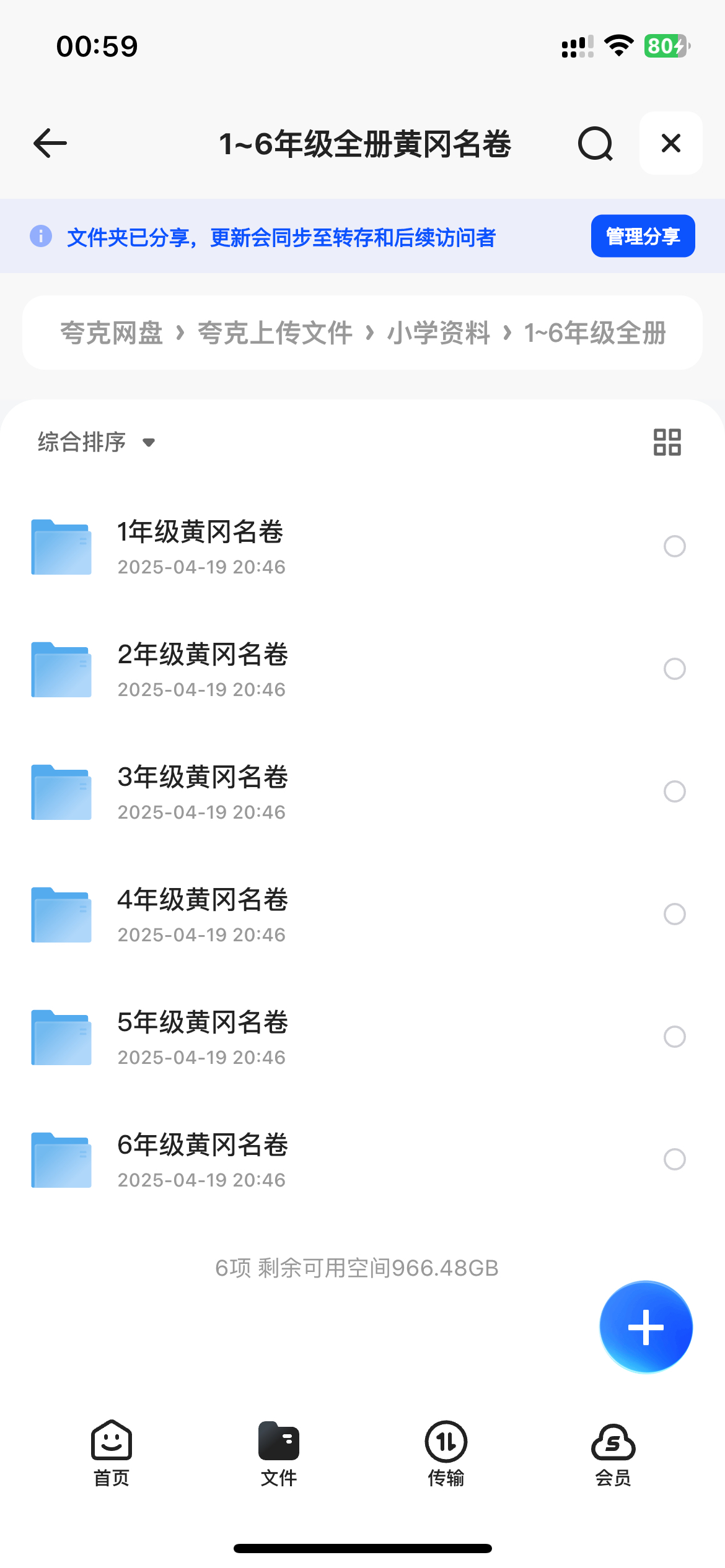Tap the blue plus floating button
This screenshot has height=1568, width=725.
coord(646,1327)
